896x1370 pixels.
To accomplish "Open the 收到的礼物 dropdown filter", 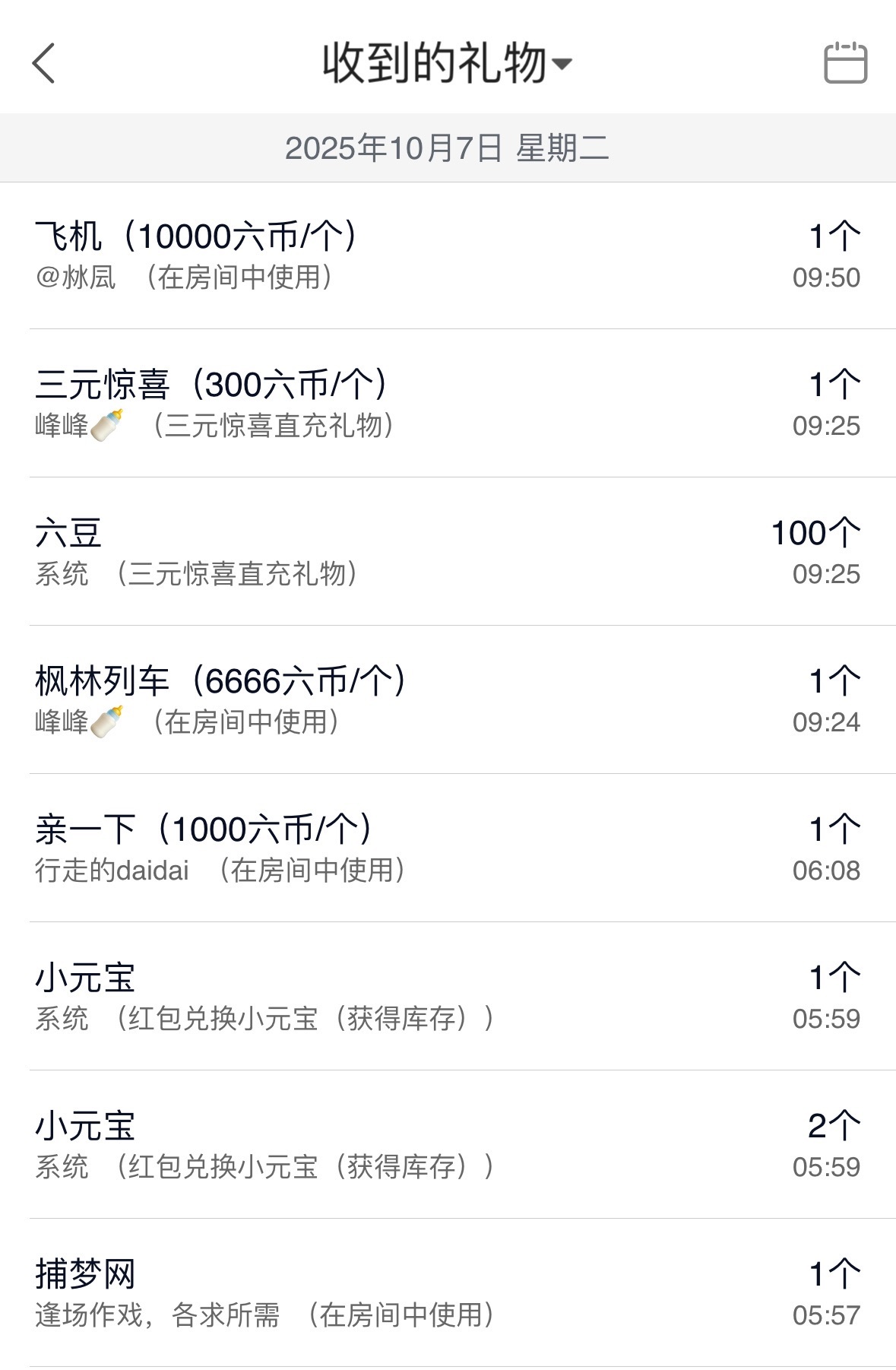I will click(x=447, y=63).
